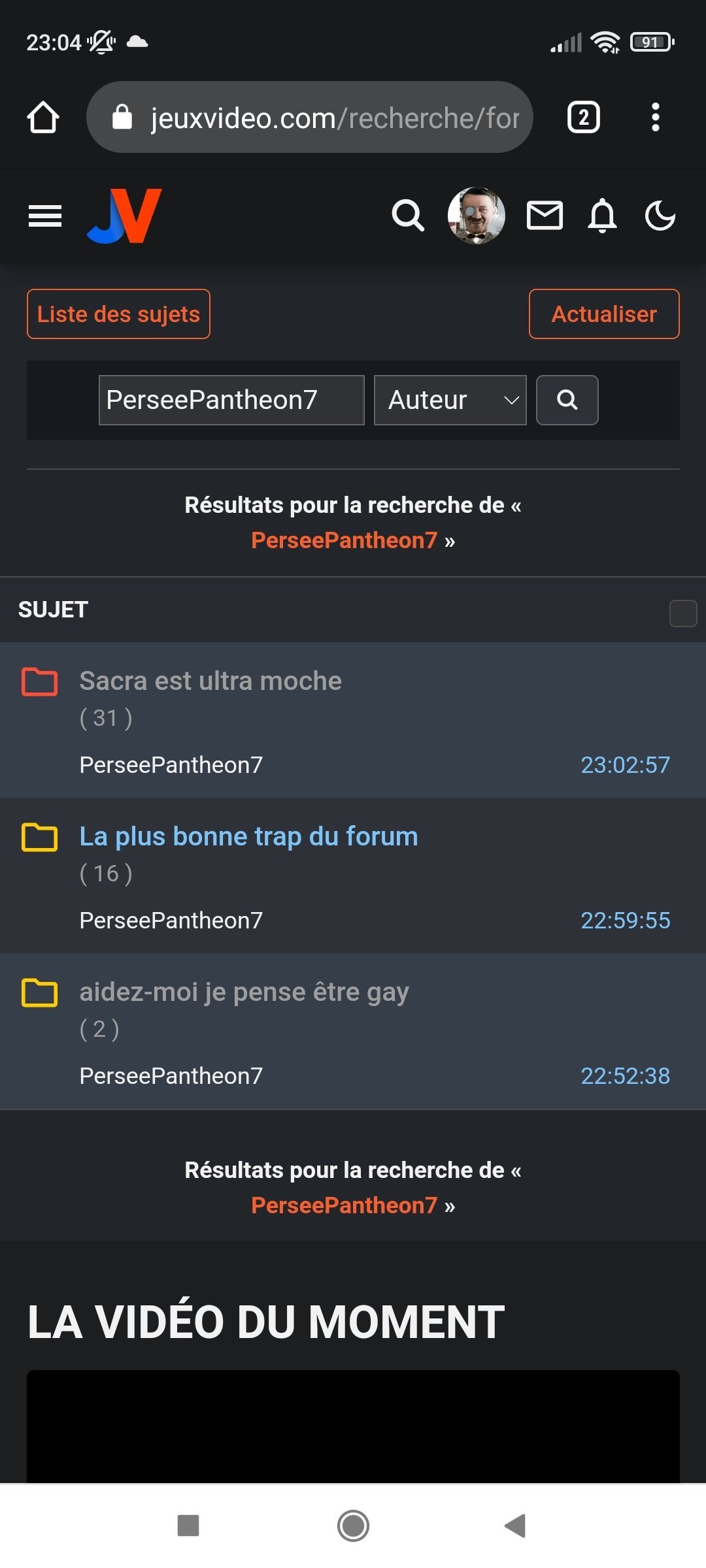The height and width of the screenshot is (1568, 706).
Task: Open topic La plus bonne trap du forum
Action: (248, 836)
